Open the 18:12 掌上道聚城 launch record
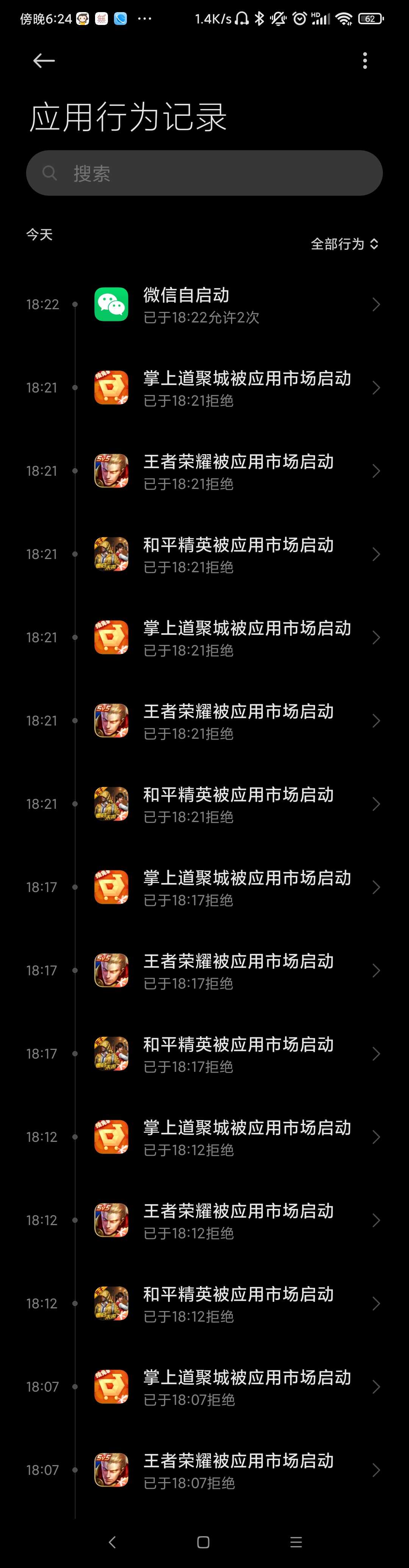Viewport: 409px width, 1568px height. pos(237,1138)
